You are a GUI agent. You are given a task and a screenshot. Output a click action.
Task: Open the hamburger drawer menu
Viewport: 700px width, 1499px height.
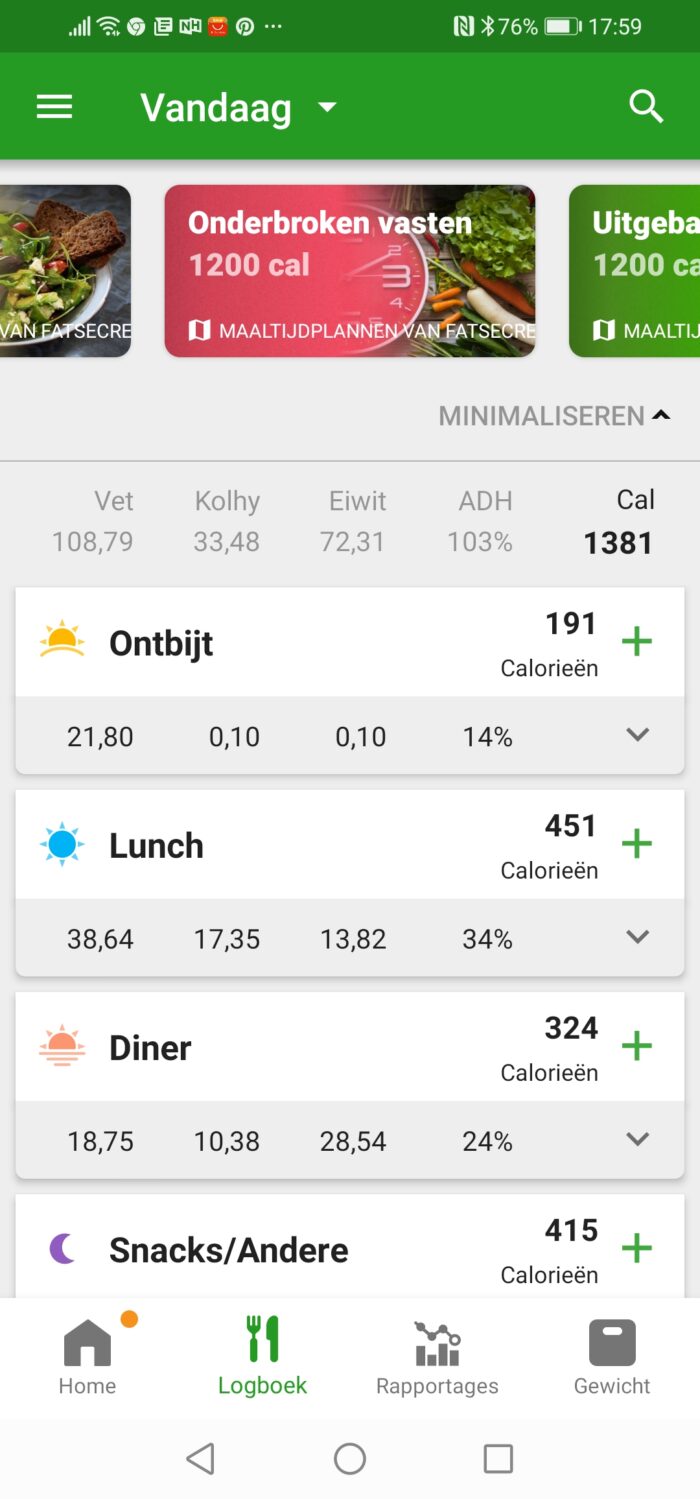[55, 107]
